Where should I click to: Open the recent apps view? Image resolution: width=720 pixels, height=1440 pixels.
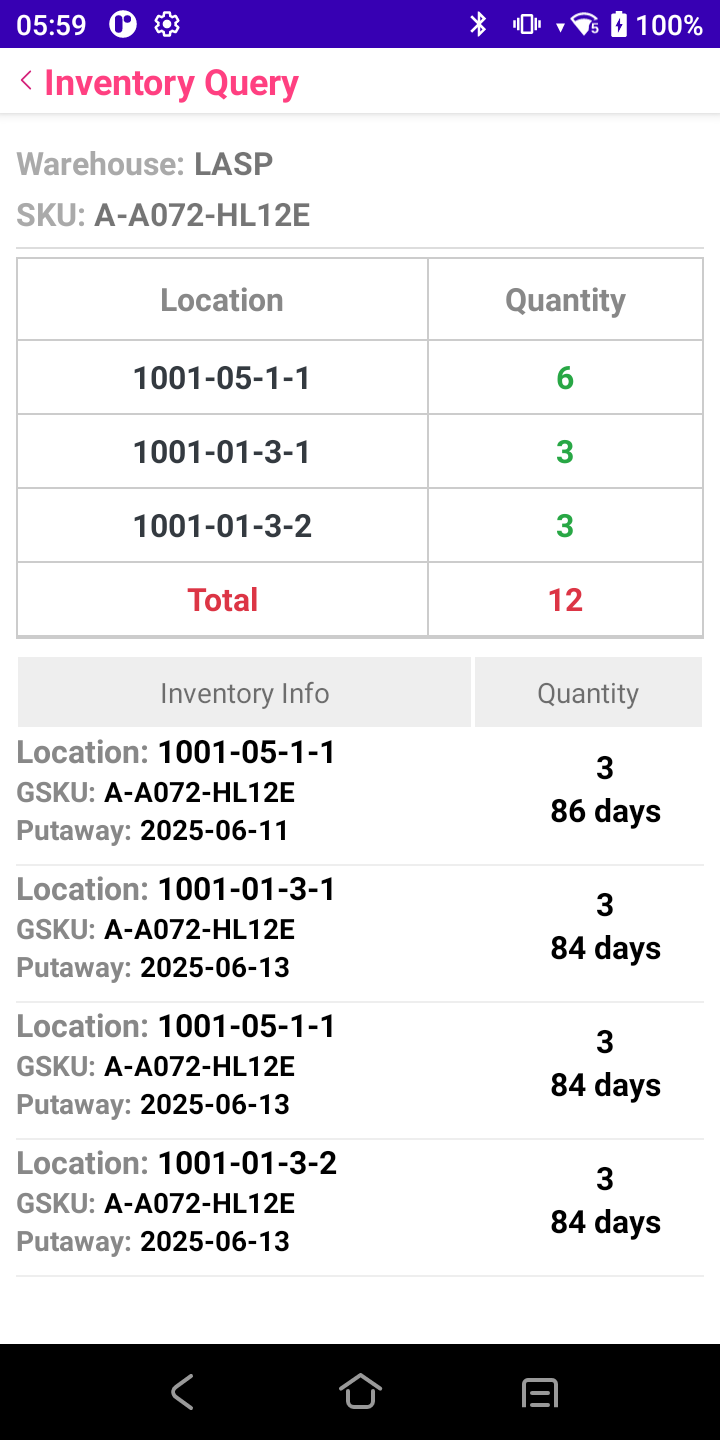tap(540, 1392)
